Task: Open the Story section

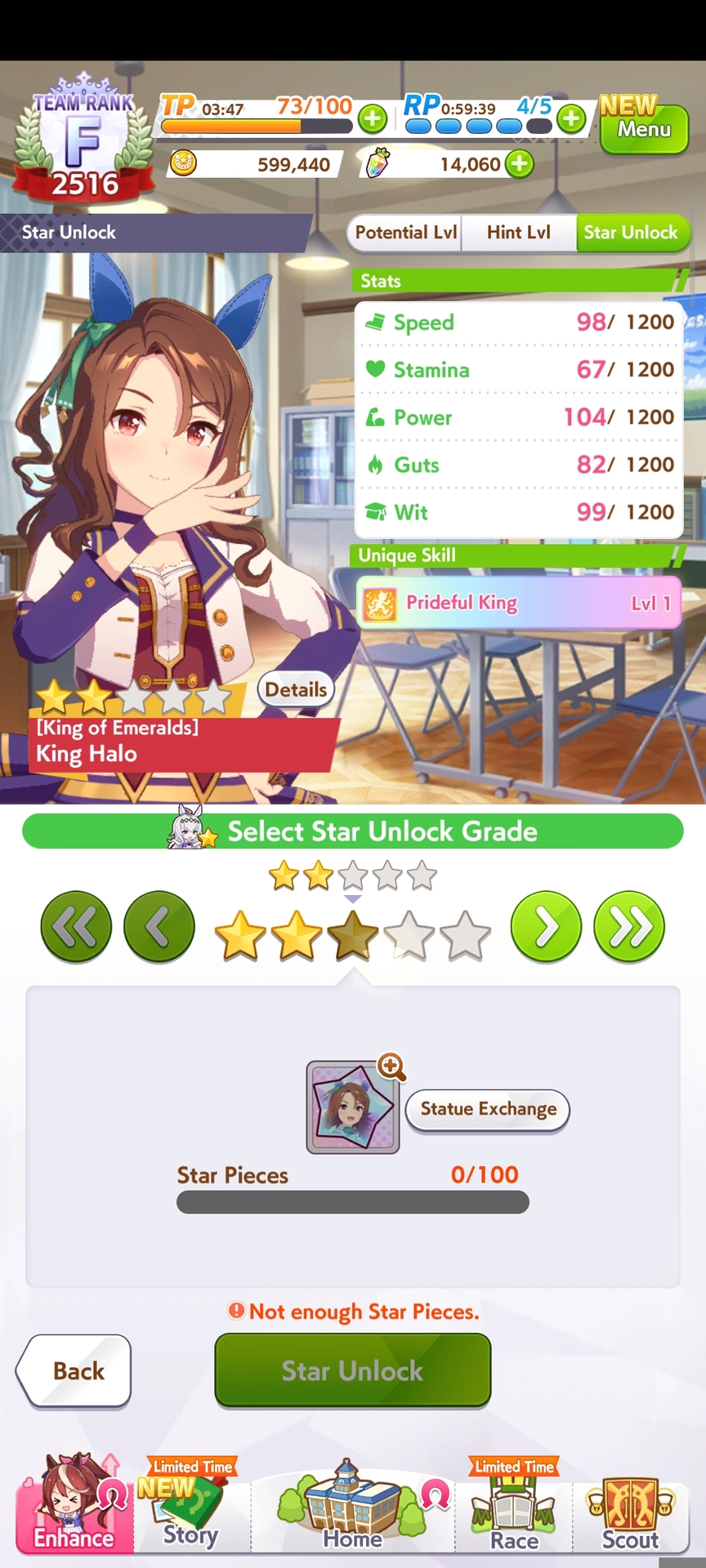Action: 190,1511
